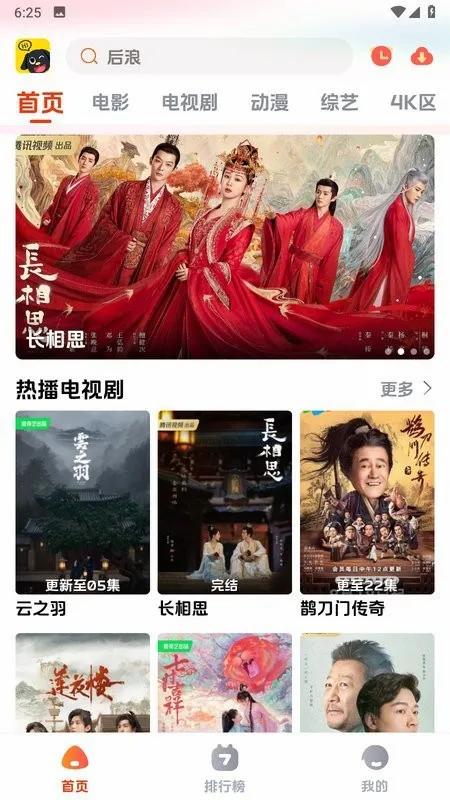Switch to 排行榜 in bottom navigation
The height and width of the screenshot is (800, 450).
pyautogui.click(x=224, y=768)
